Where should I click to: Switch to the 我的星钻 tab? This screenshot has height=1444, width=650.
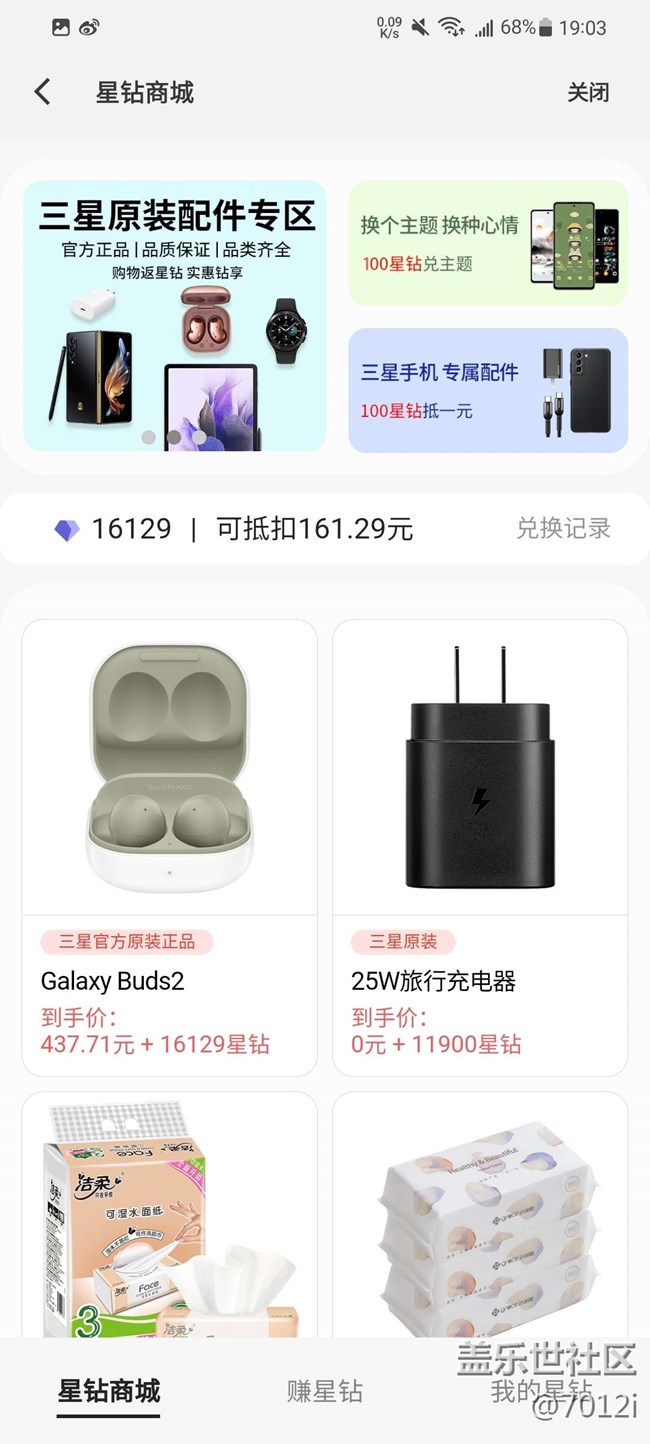pos(541,1391)
